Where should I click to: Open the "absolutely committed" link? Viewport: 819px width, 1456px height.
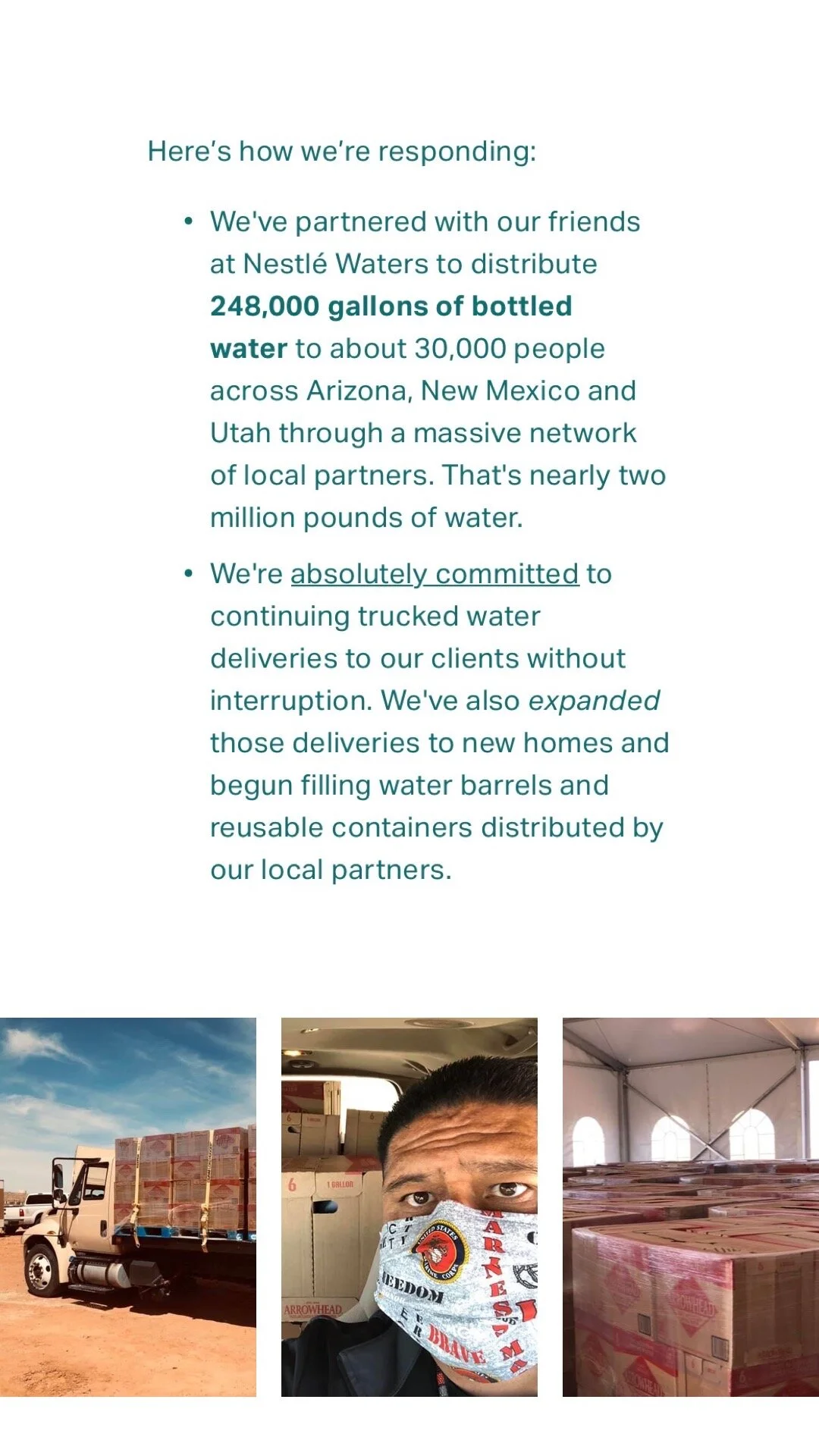click(x=435, y=574)
